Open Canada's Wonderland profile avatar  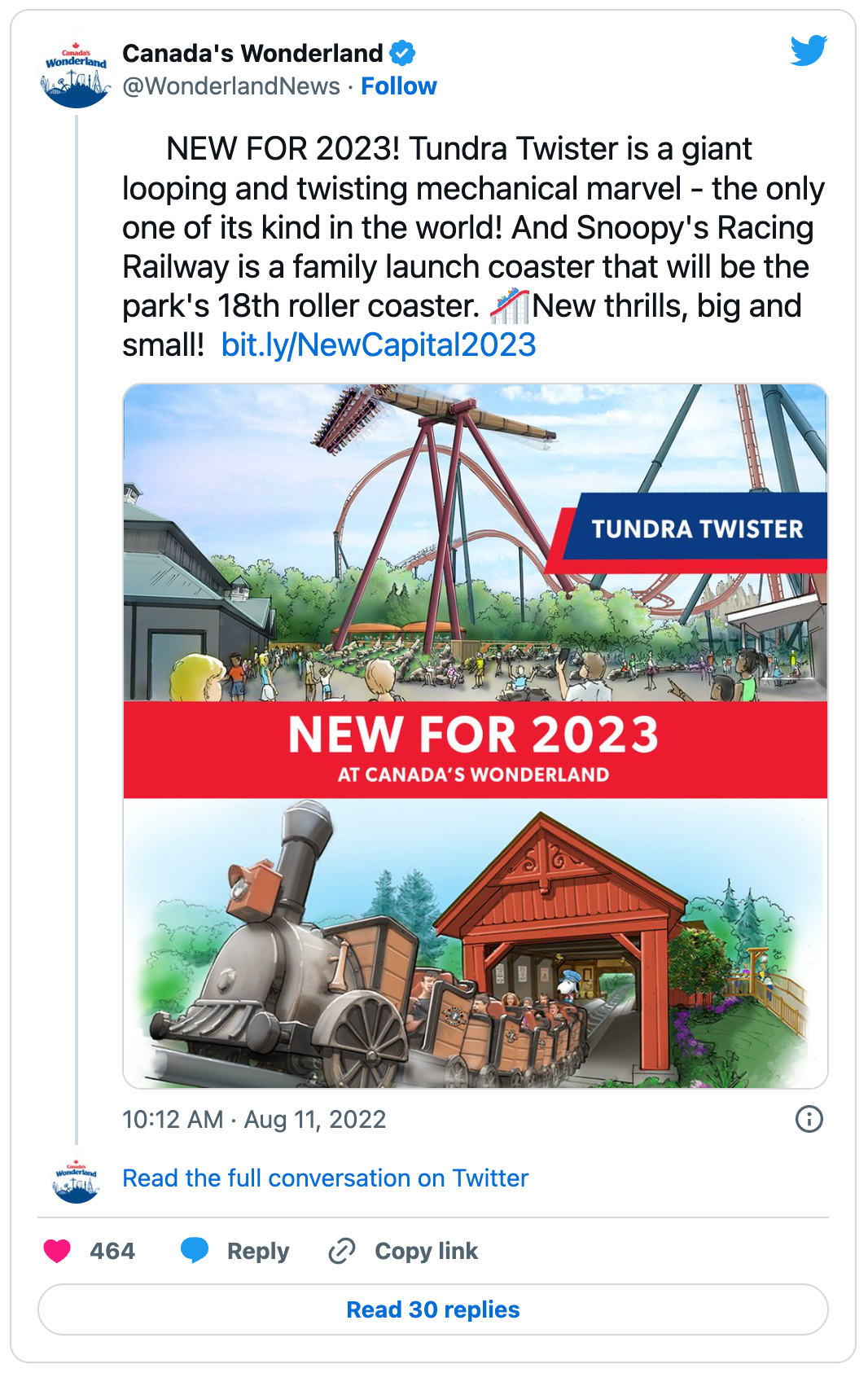tap(76, 75)
